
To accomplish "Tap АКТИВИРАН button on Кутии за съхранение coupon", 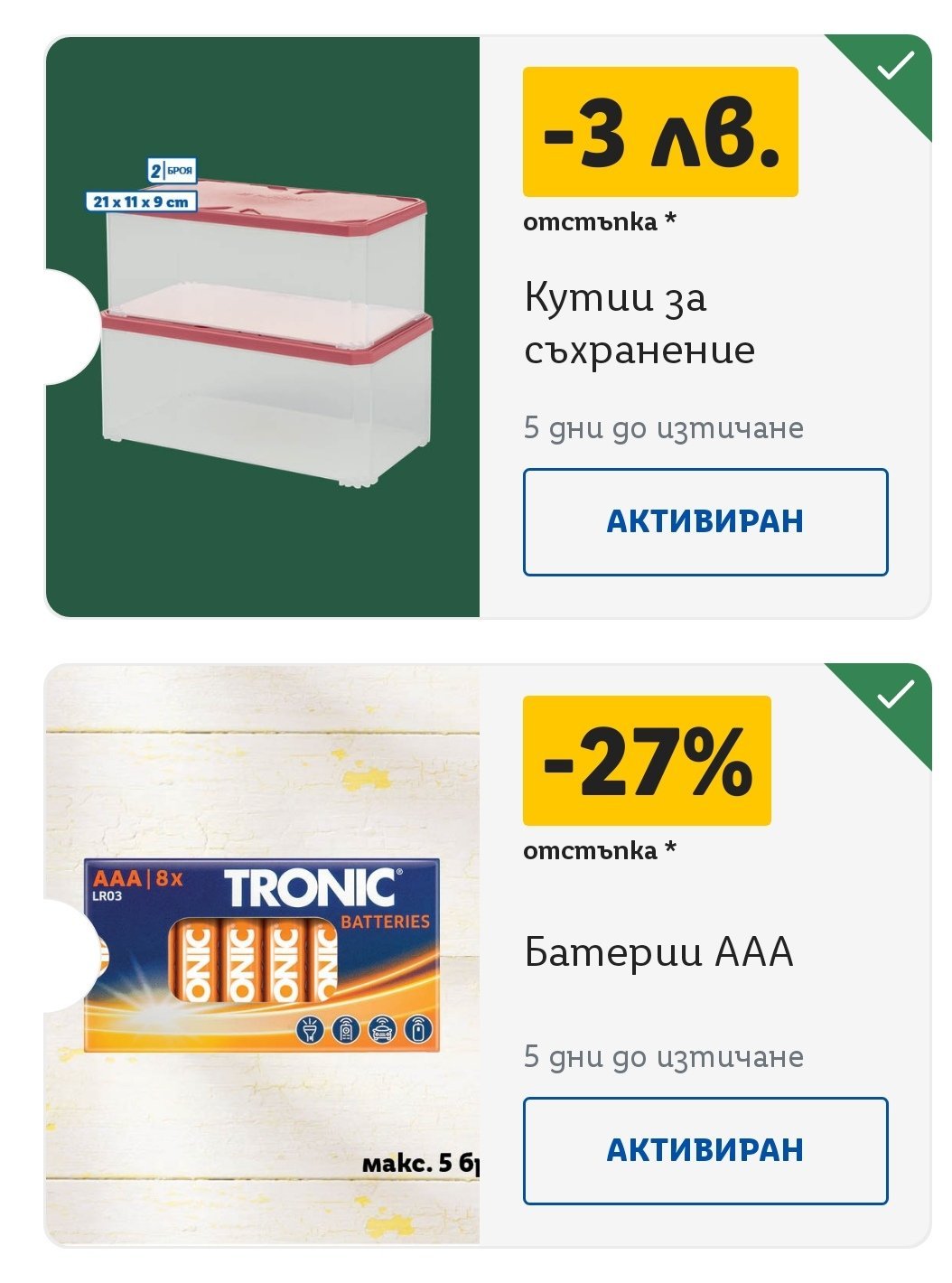I will click(x=705, y=521).
